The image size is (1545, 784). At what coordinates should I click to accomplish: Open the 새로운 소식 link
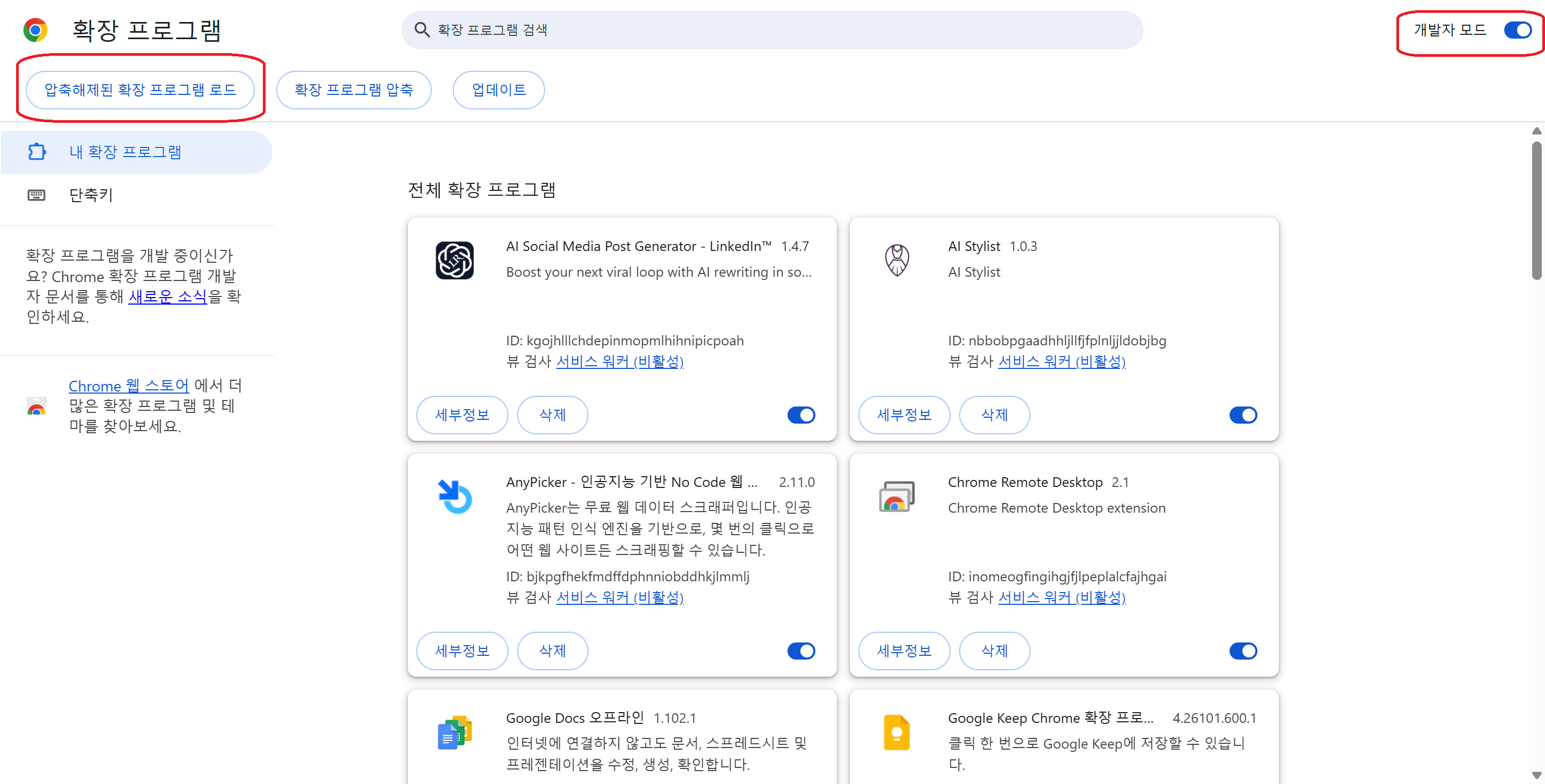(167, 297)
